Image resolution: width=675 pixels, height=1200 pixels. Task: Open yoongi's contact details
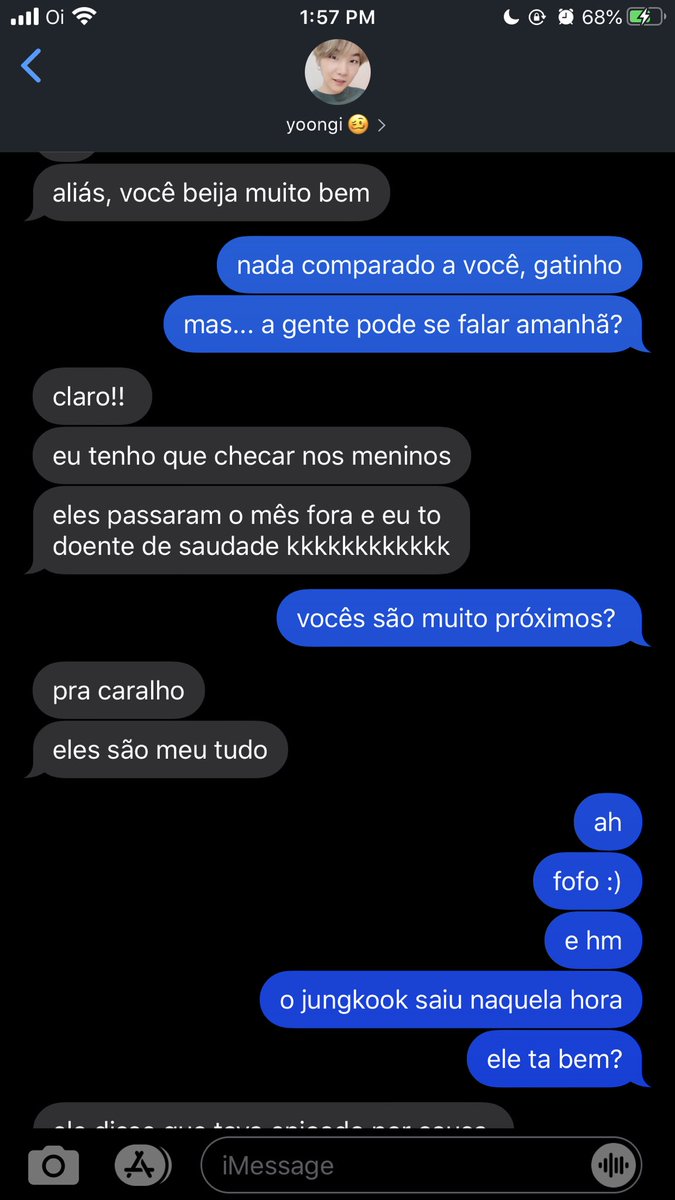click(337, 88)
